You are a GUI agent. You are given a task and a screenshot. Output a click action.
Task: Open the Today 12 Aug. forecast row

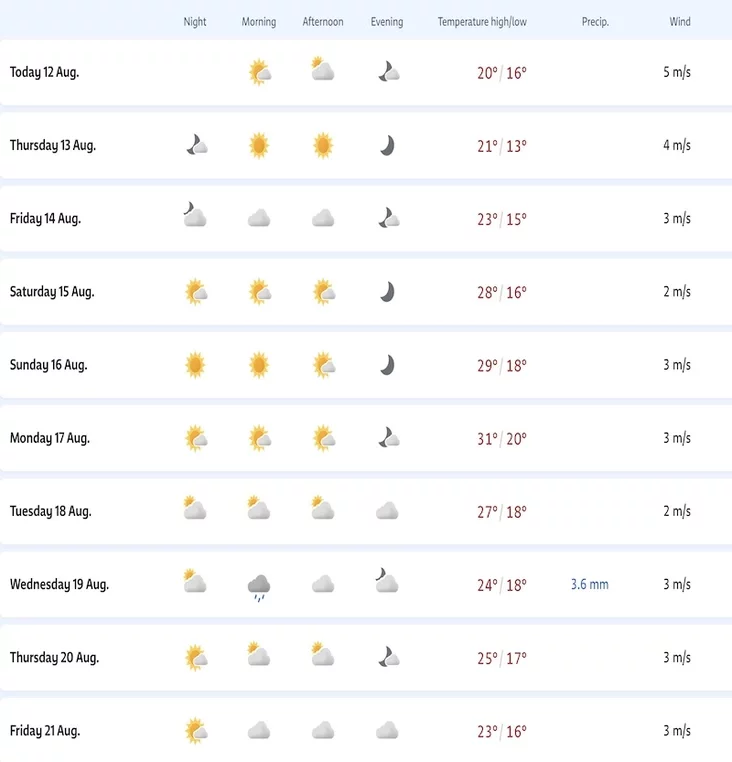[x=366, y=72]
